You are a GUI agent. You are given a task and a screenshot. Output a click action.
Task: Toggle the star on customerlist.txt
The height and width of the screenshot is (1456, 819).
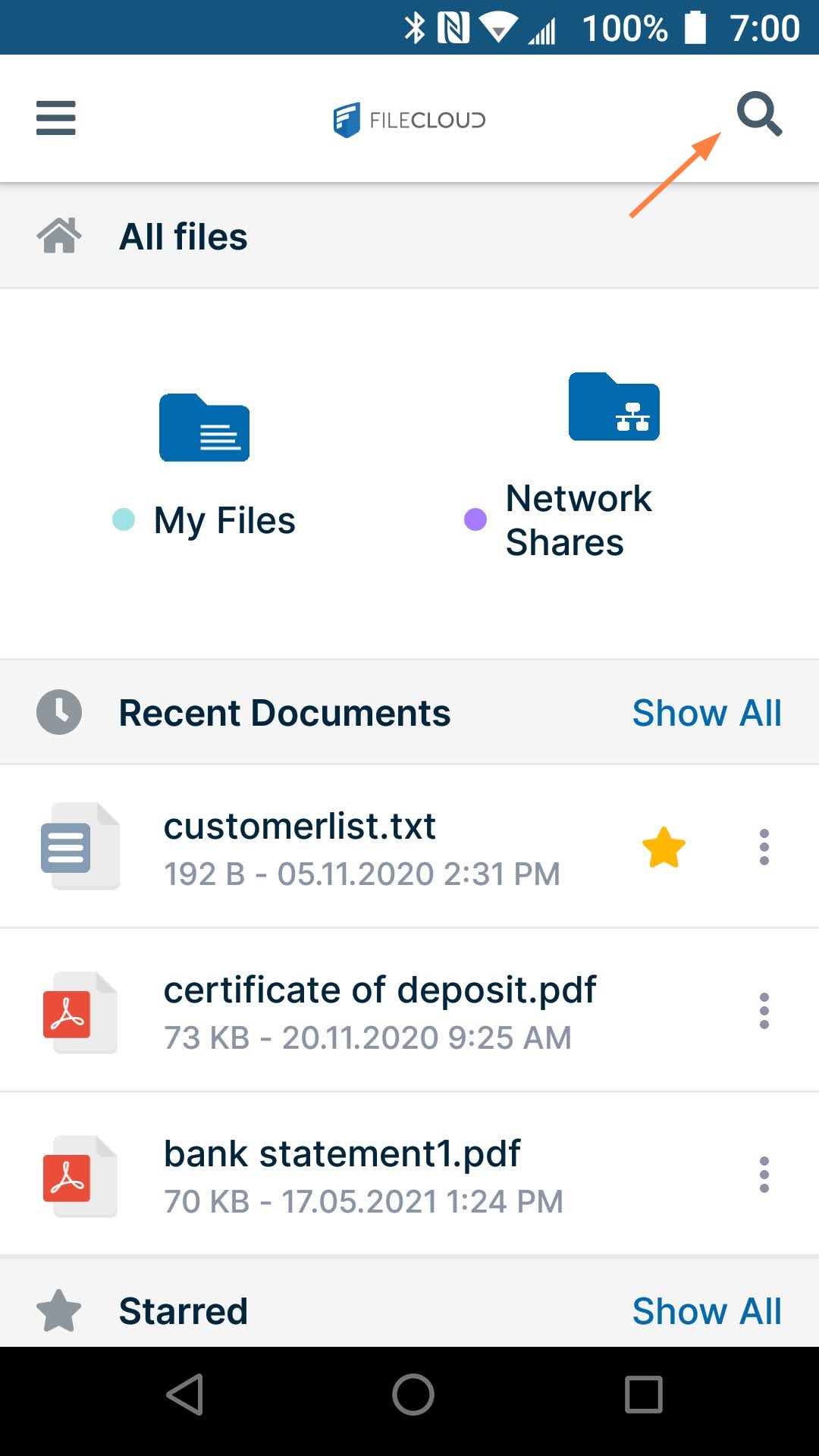click(x=664, y=847)
